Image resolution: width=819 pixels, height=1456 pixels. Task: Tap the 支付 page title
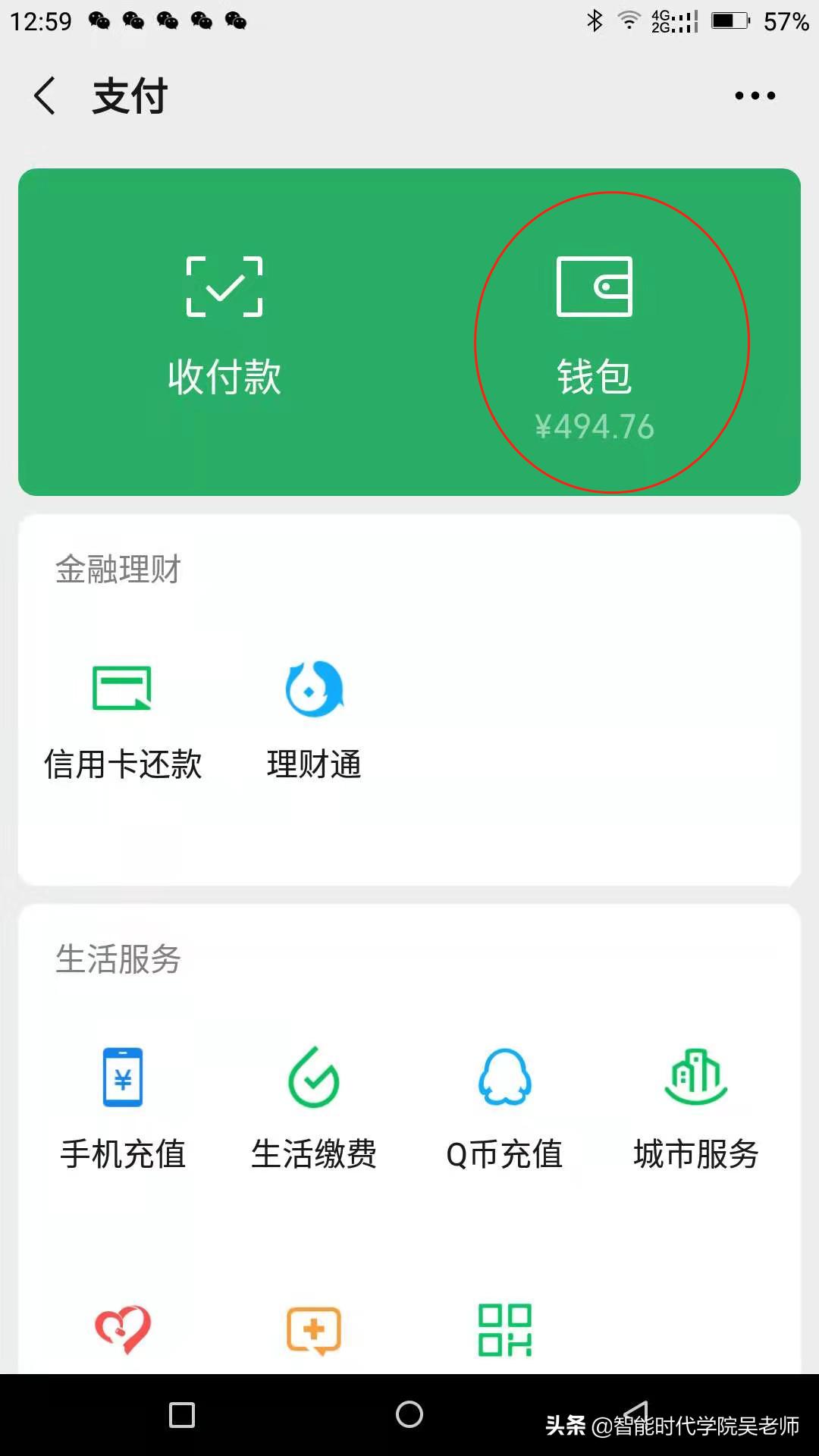point(129,96)
